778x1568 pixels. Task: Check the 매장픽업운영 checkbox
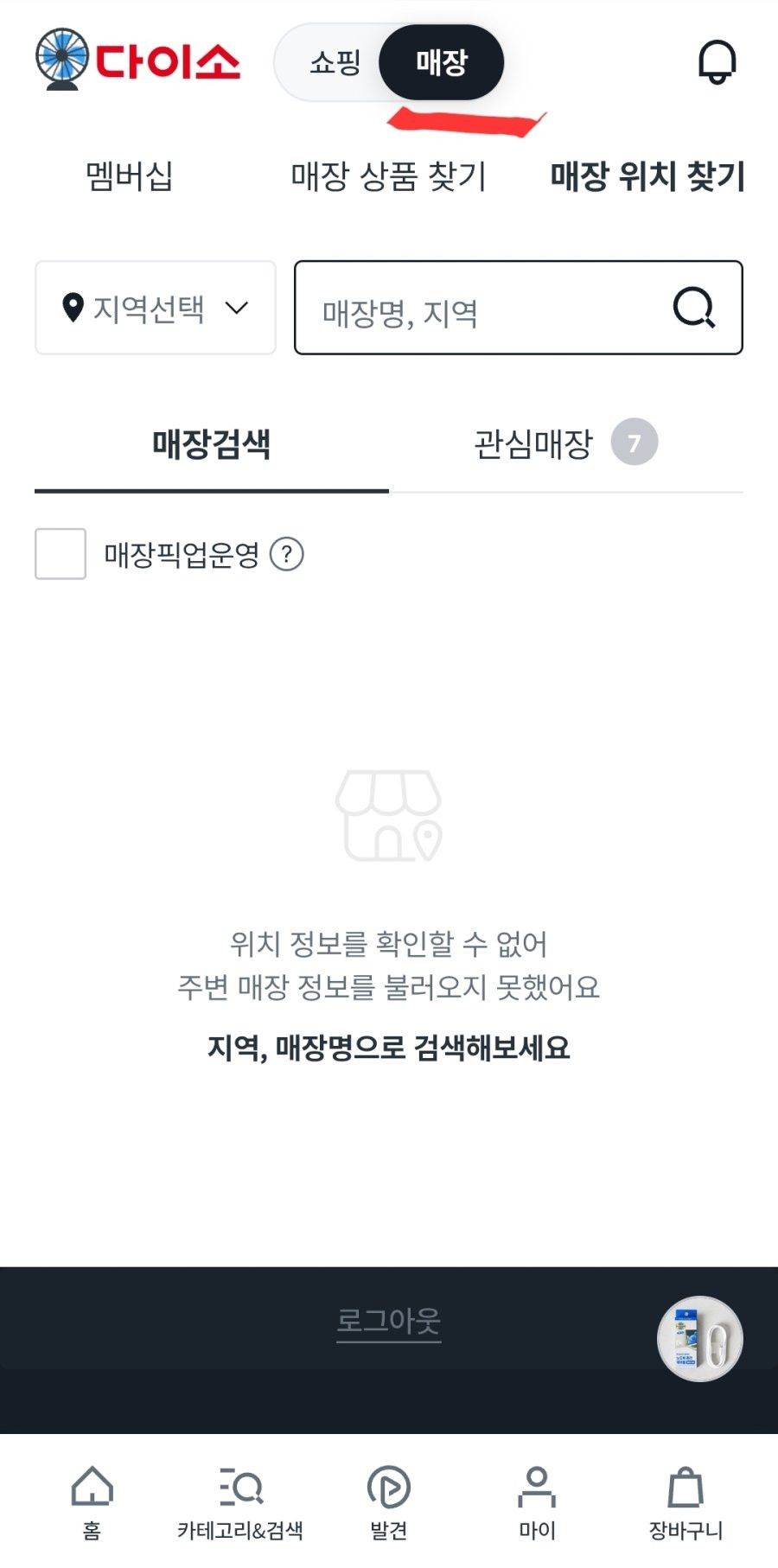coord(61,554)
